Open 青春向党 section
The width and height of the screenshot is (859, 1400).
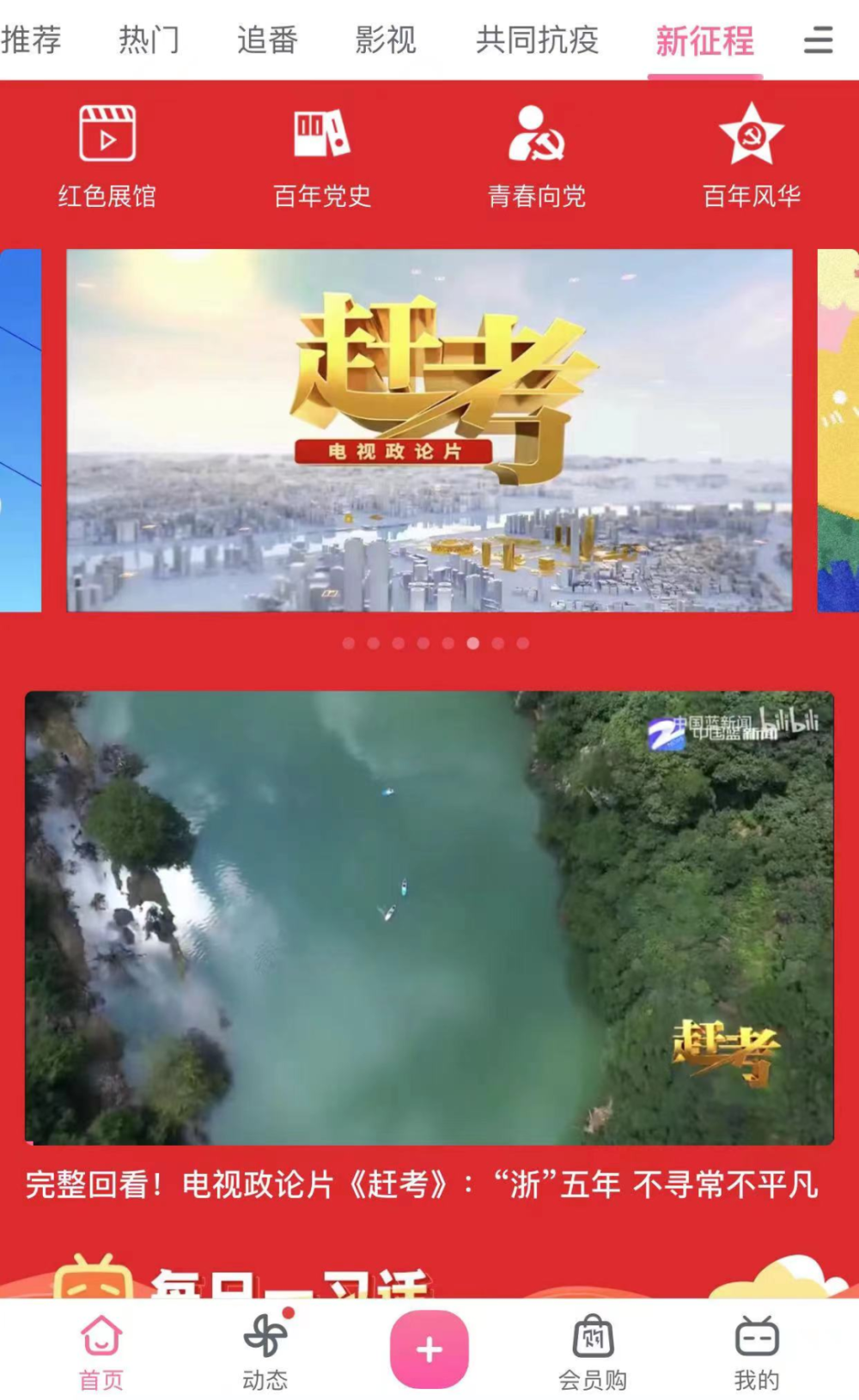click(537, 157)
